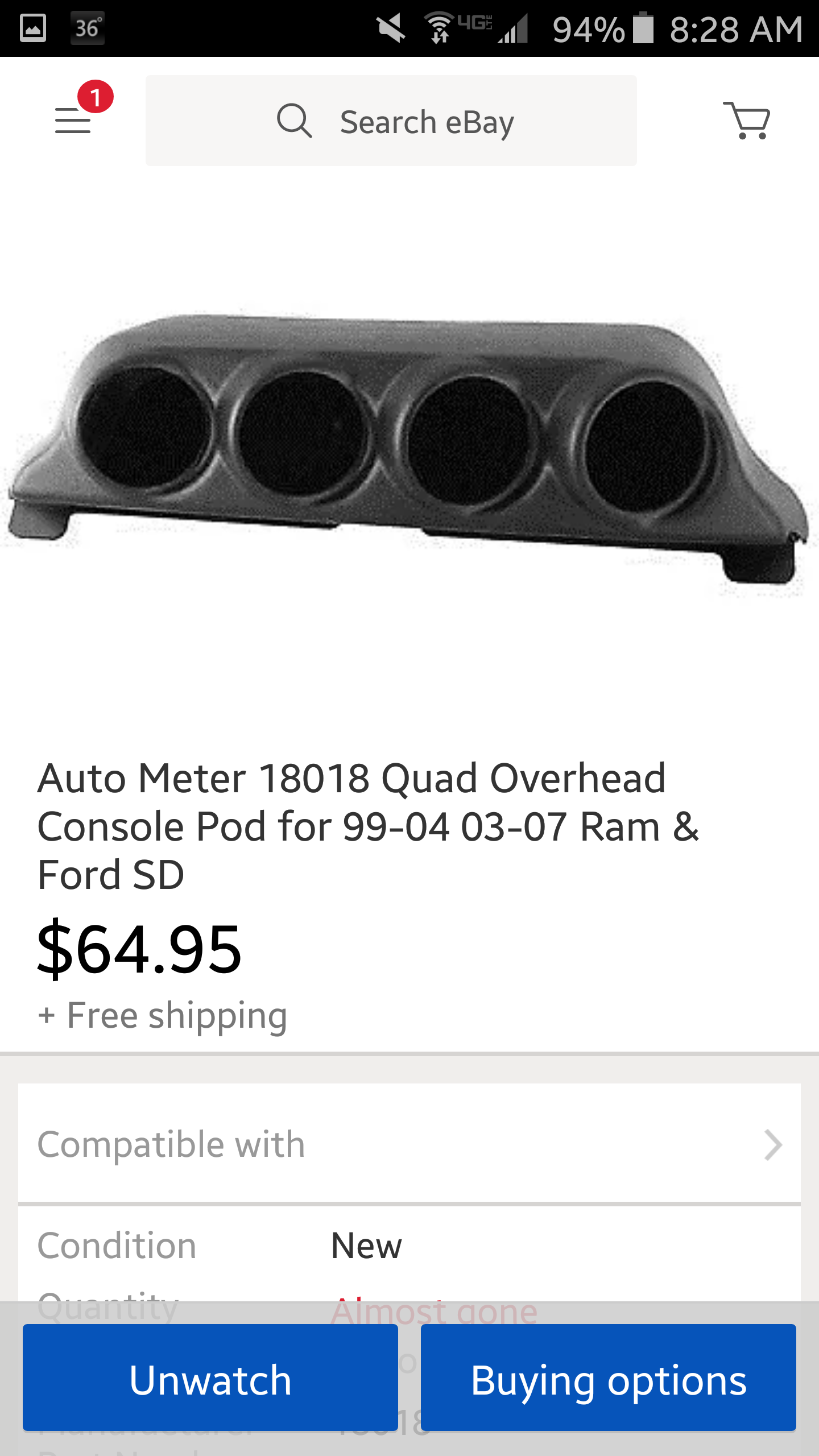Expand the Compatible with row
The image size is (819, 1456).
click(x=409, y=1144)
